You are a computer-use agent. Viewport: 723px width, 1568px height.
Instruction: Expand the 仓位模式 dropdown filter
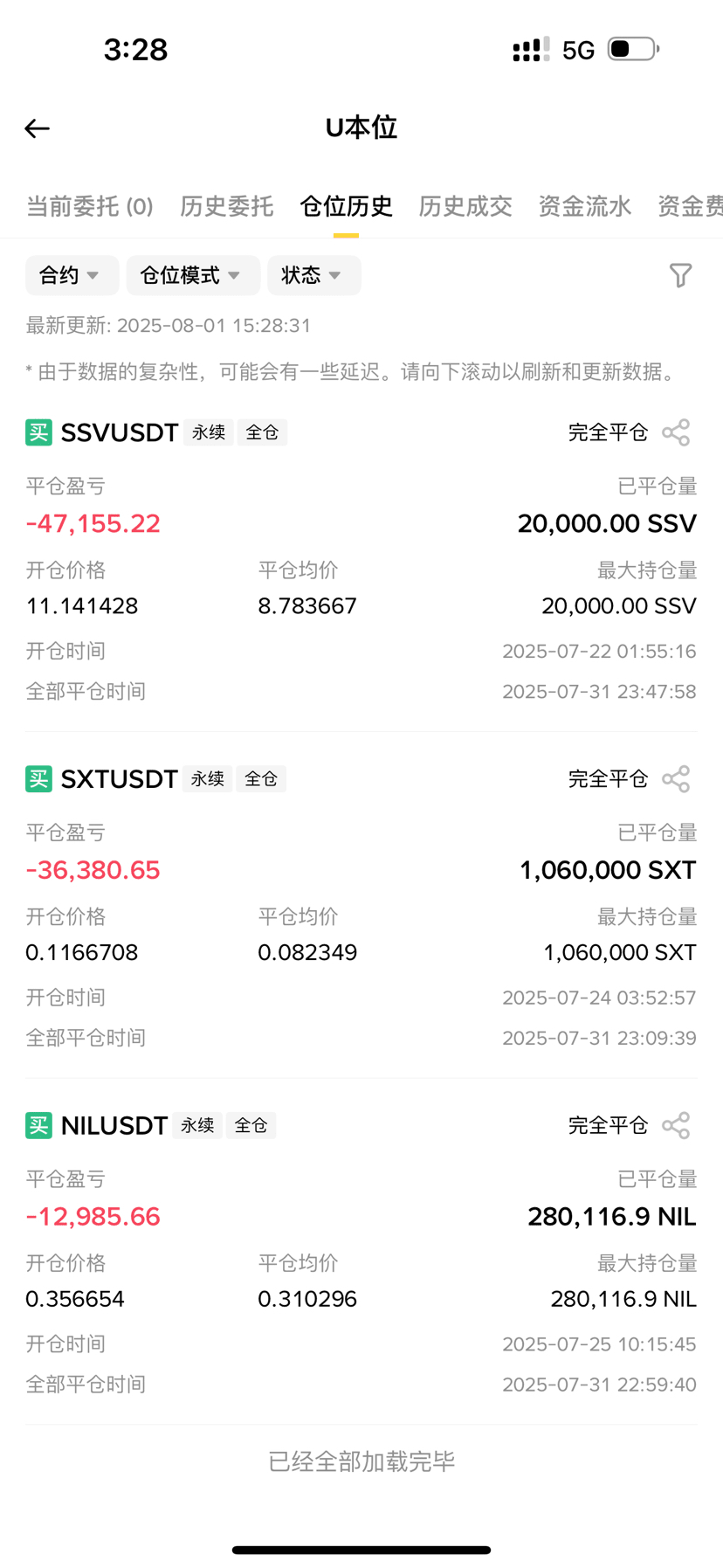click(x=194, y=275)
